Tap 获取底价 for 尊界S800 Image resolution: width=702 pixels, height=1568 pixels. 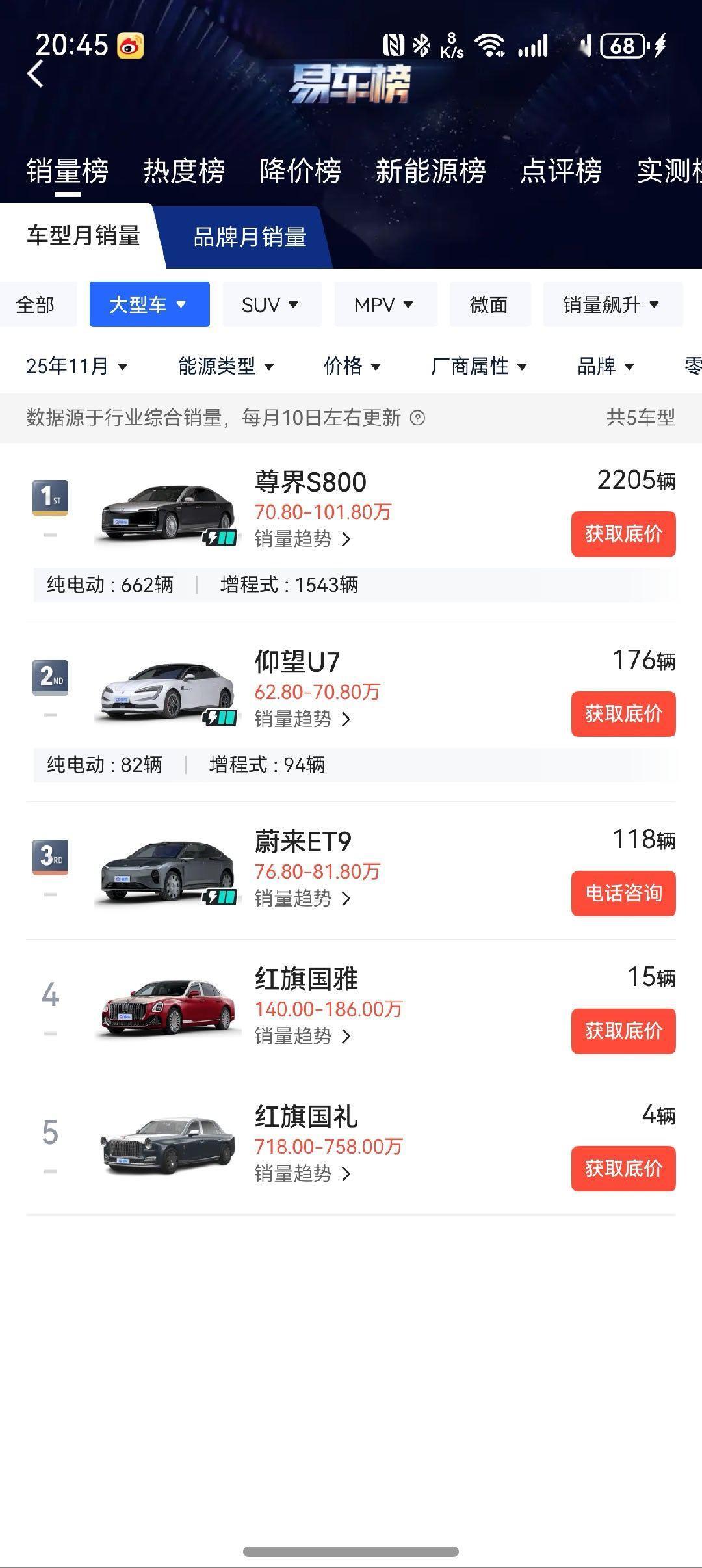click(622, 533)
